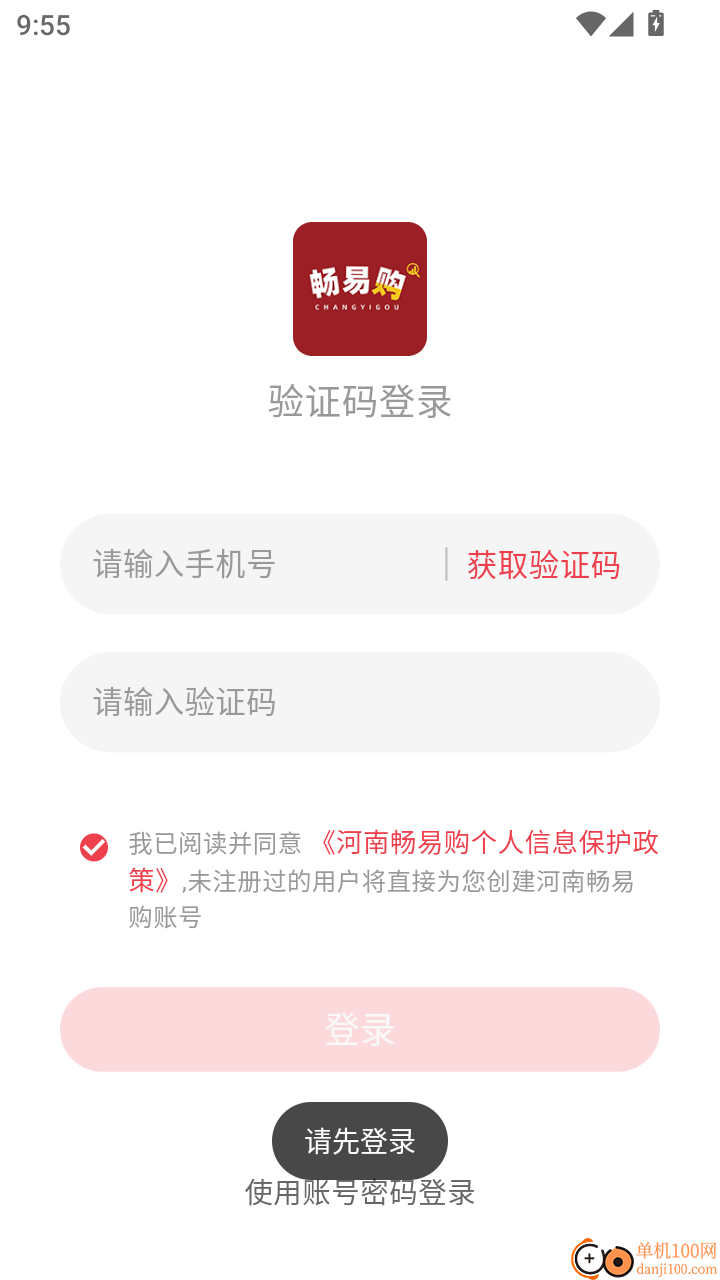The image size is (720, 1280).
Task: Switch to 使用账号密码登录 login mode
Action: point(360,1194)
